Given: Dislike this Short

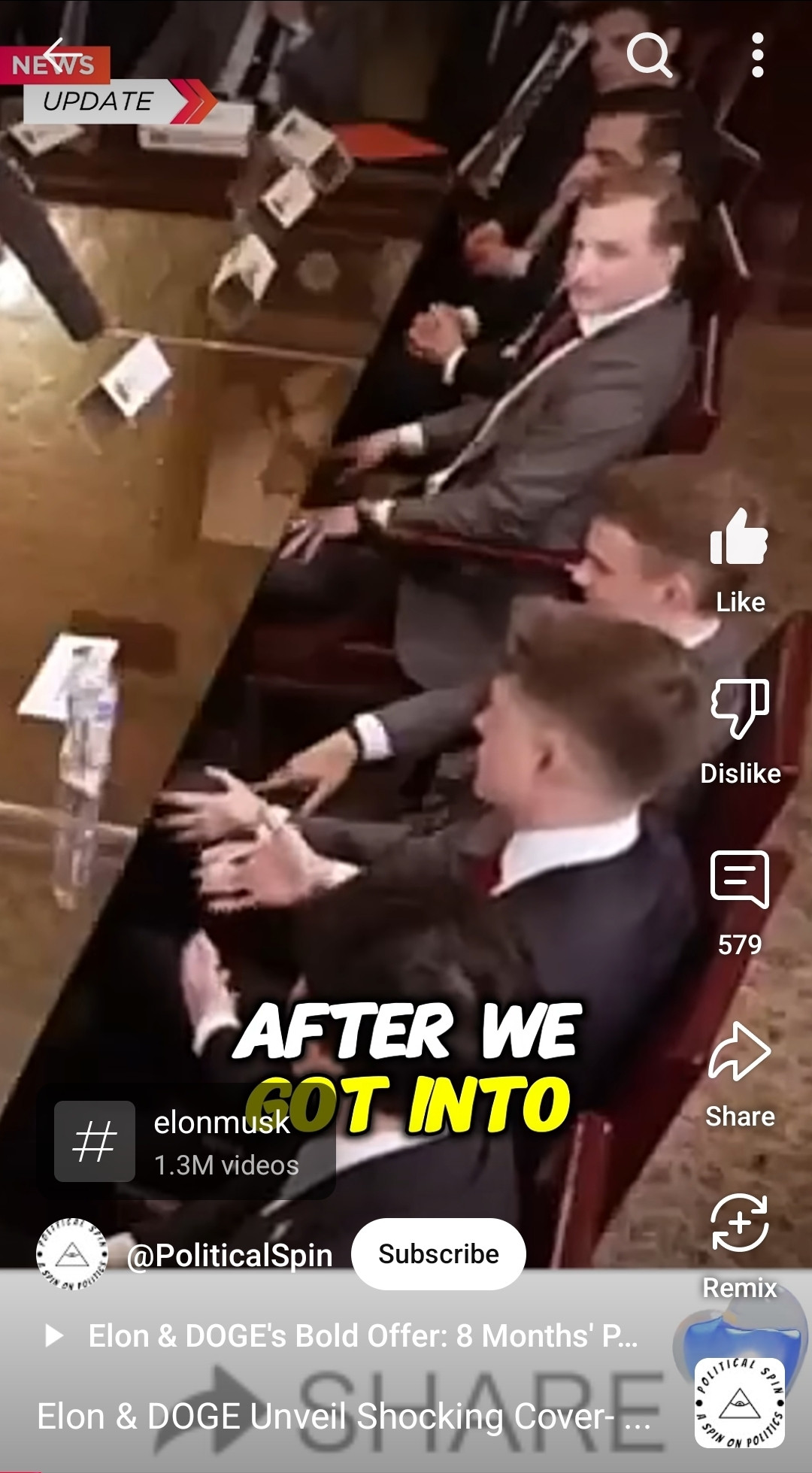Looking at the screenshot, I should click(740, 708).
